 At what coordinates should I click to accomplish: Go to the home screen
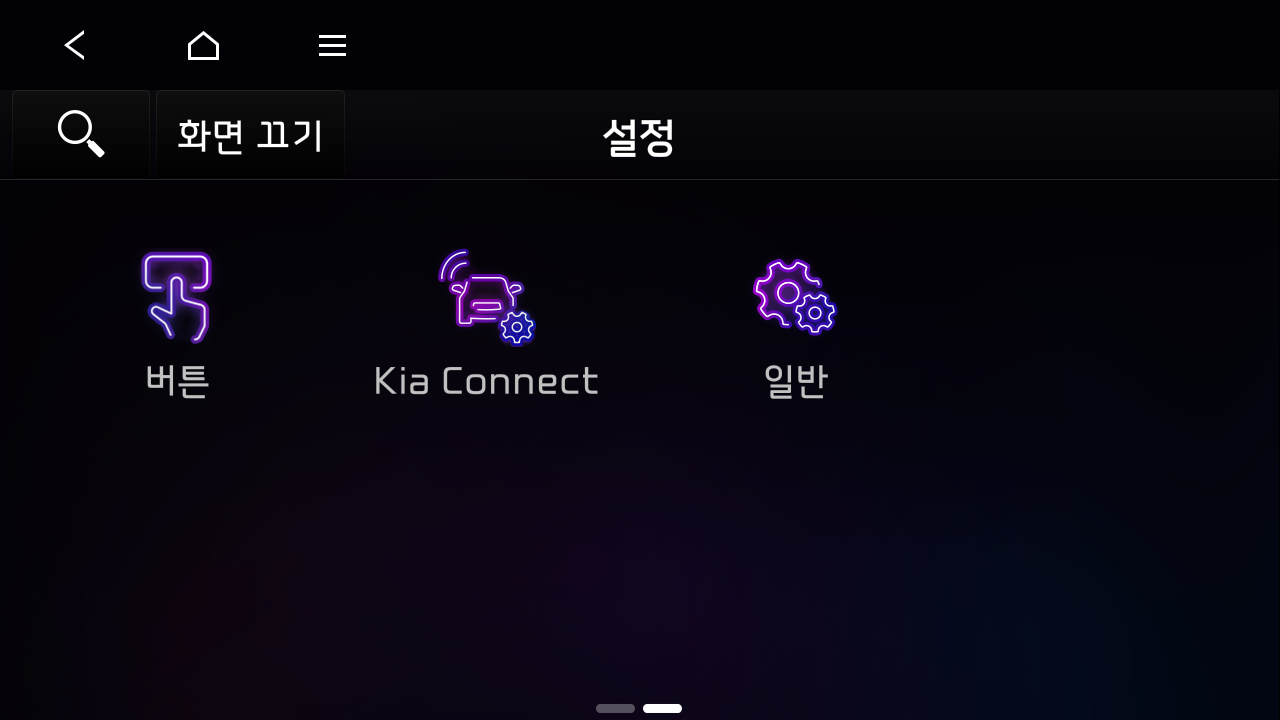pyautogui.click(x=203, y=46)
